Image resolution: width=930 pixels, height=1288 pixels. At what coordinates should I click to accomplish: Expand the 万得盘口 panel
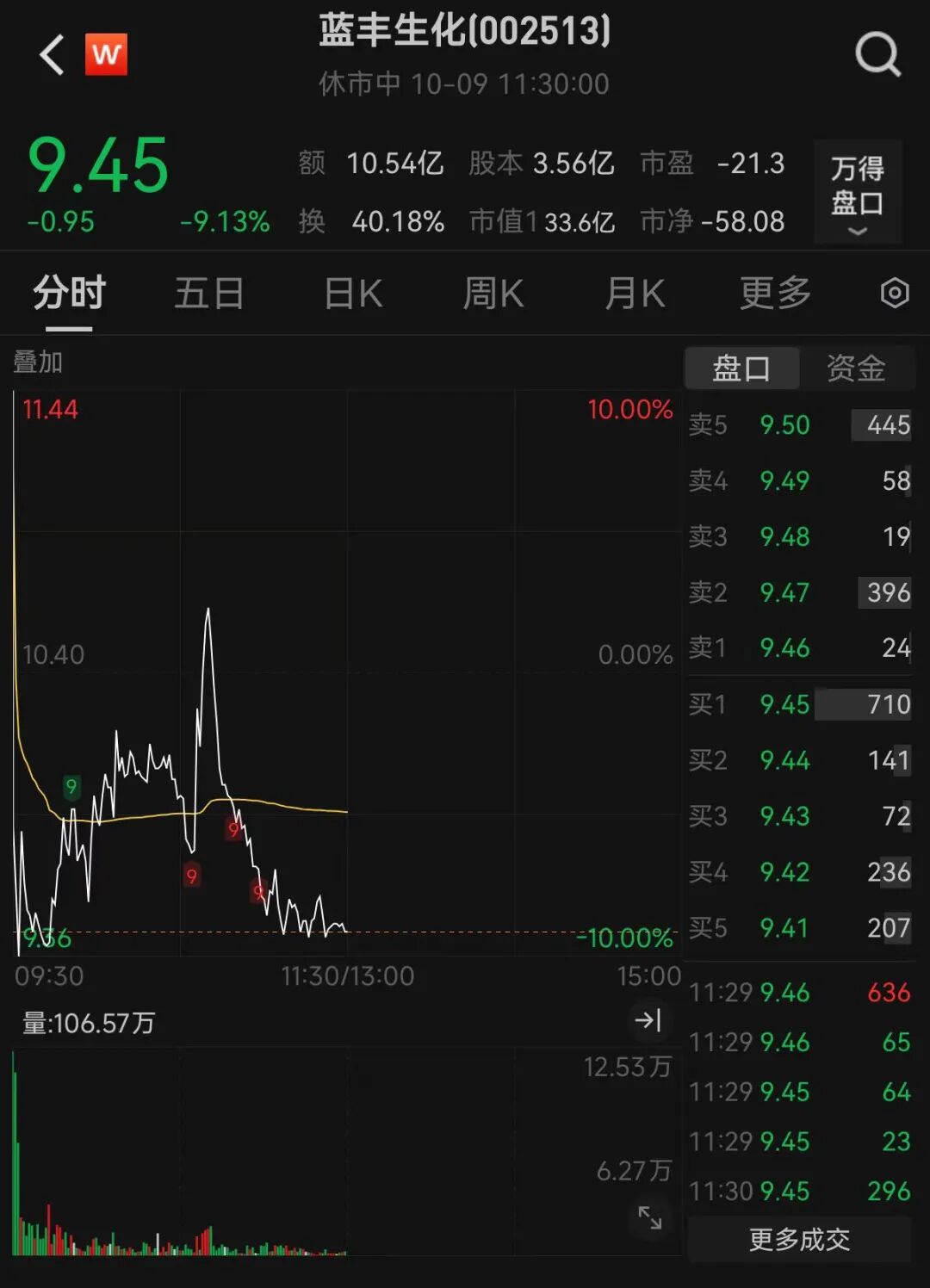click(x=857, y=191)
